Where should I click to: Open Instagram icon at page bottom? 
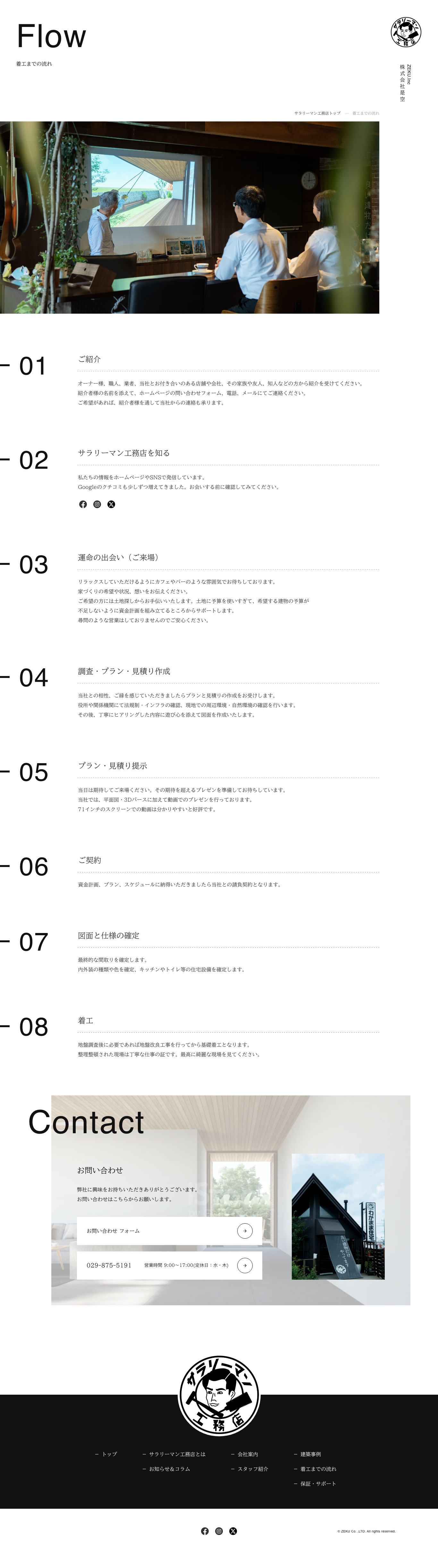219,1531
